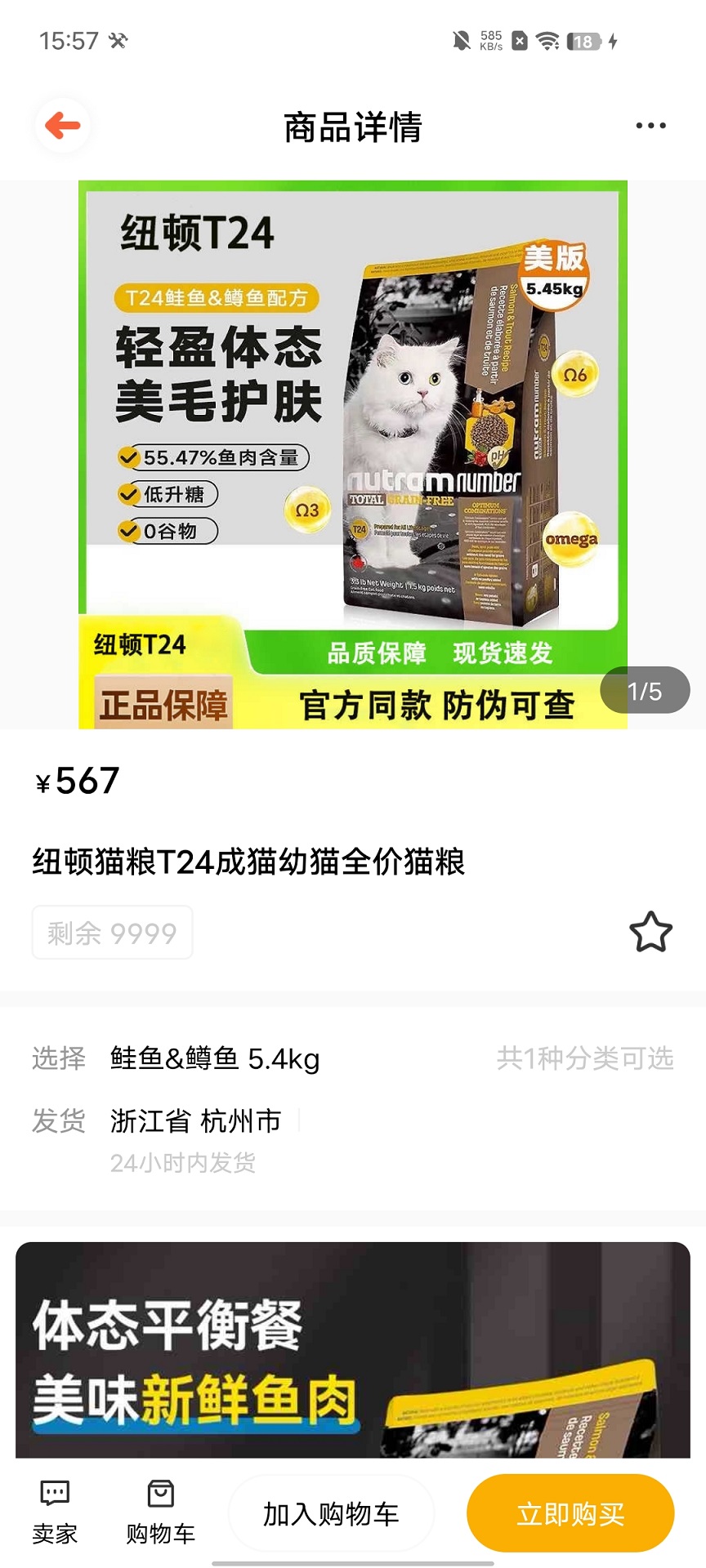Tap the back arrow to return
706x1568 pixels.
click(x=60, y=127)
